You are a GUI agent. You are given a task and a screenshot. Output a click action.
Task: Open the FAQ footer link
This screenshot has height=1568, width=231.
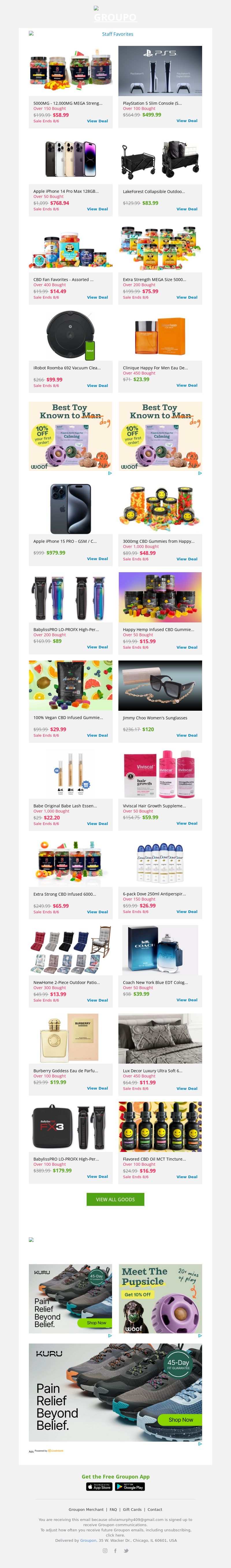(113, 1509)
